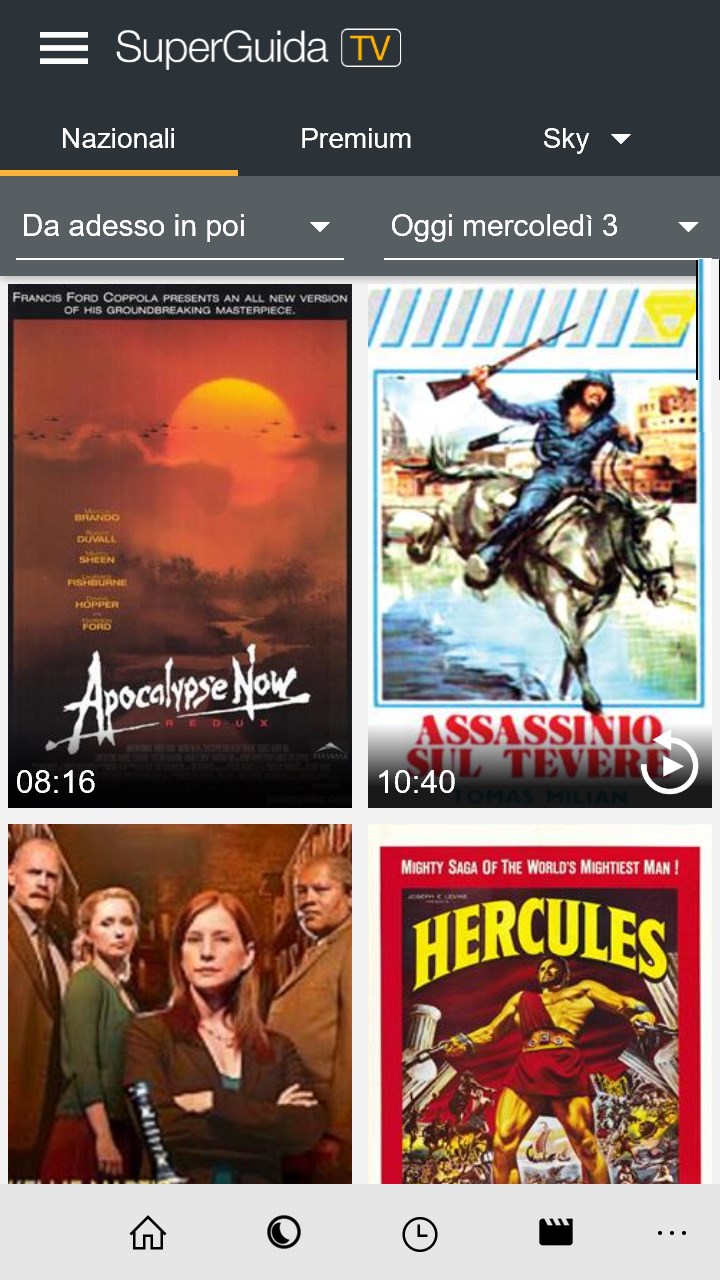Select the film clapperboard icon
This screenshot has height=1280, width=720.
(556, 1234)
